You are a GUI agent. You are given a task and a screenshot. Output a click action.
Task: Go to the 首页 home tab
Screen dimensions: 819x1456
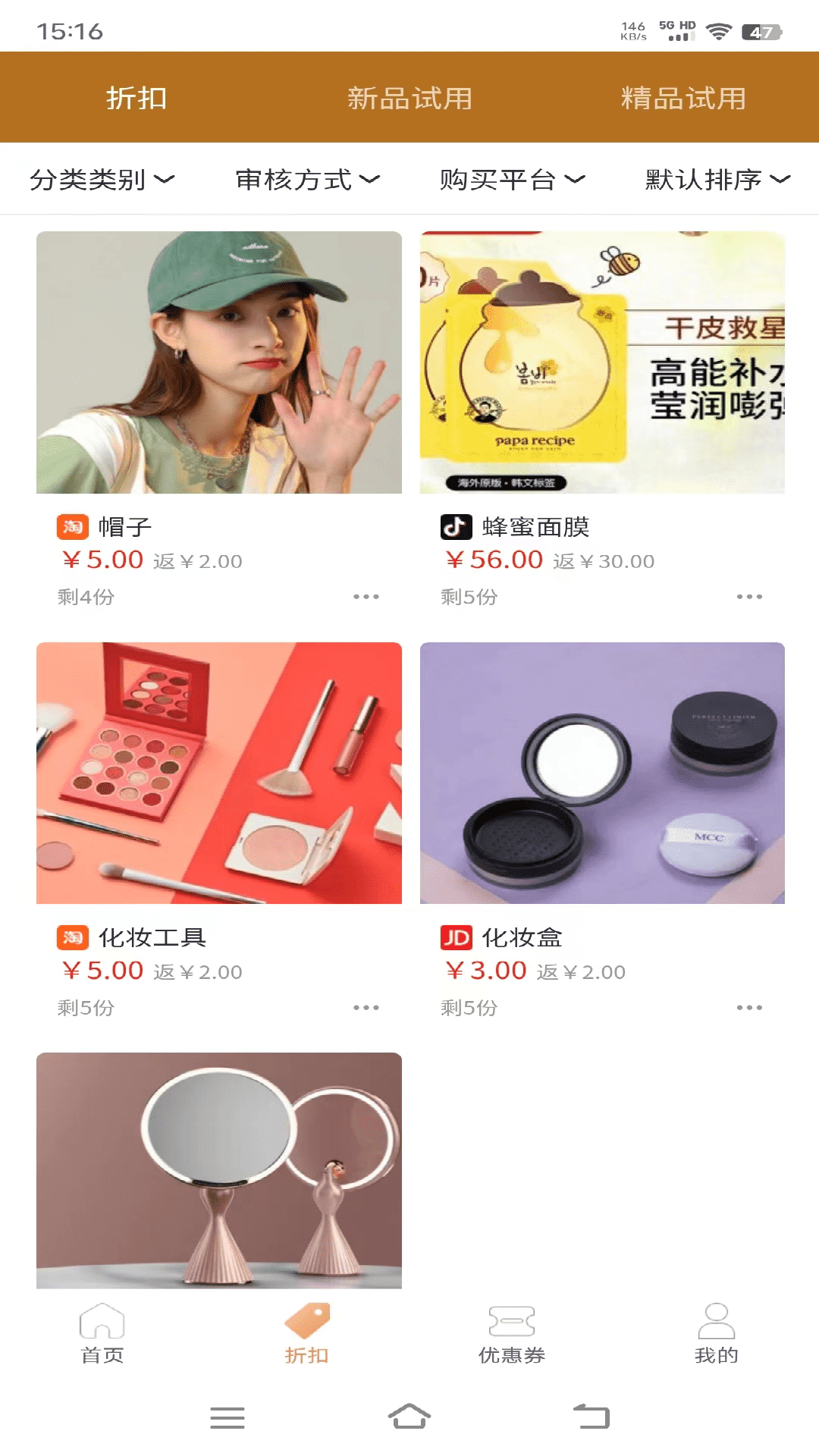tap(102, 1334)
